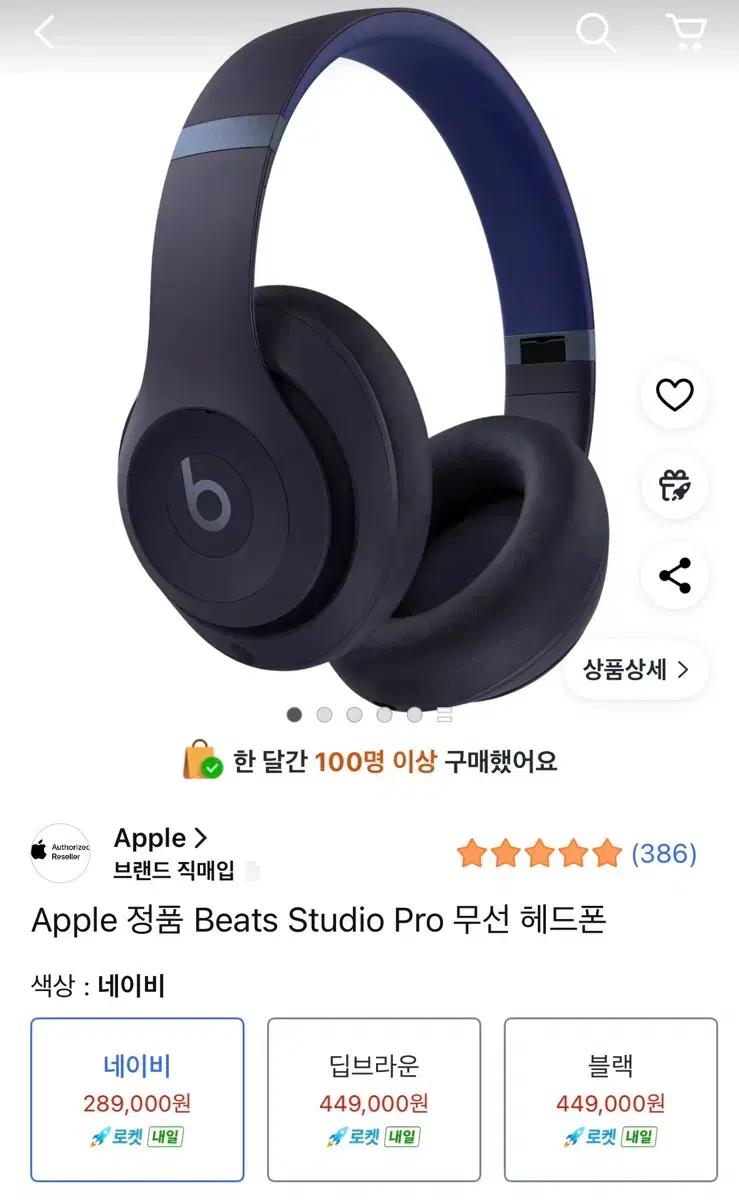Tap the Apple Authorized Reseller logo
Viewport: 739px width, 1200px height.
tap(62, 851)
